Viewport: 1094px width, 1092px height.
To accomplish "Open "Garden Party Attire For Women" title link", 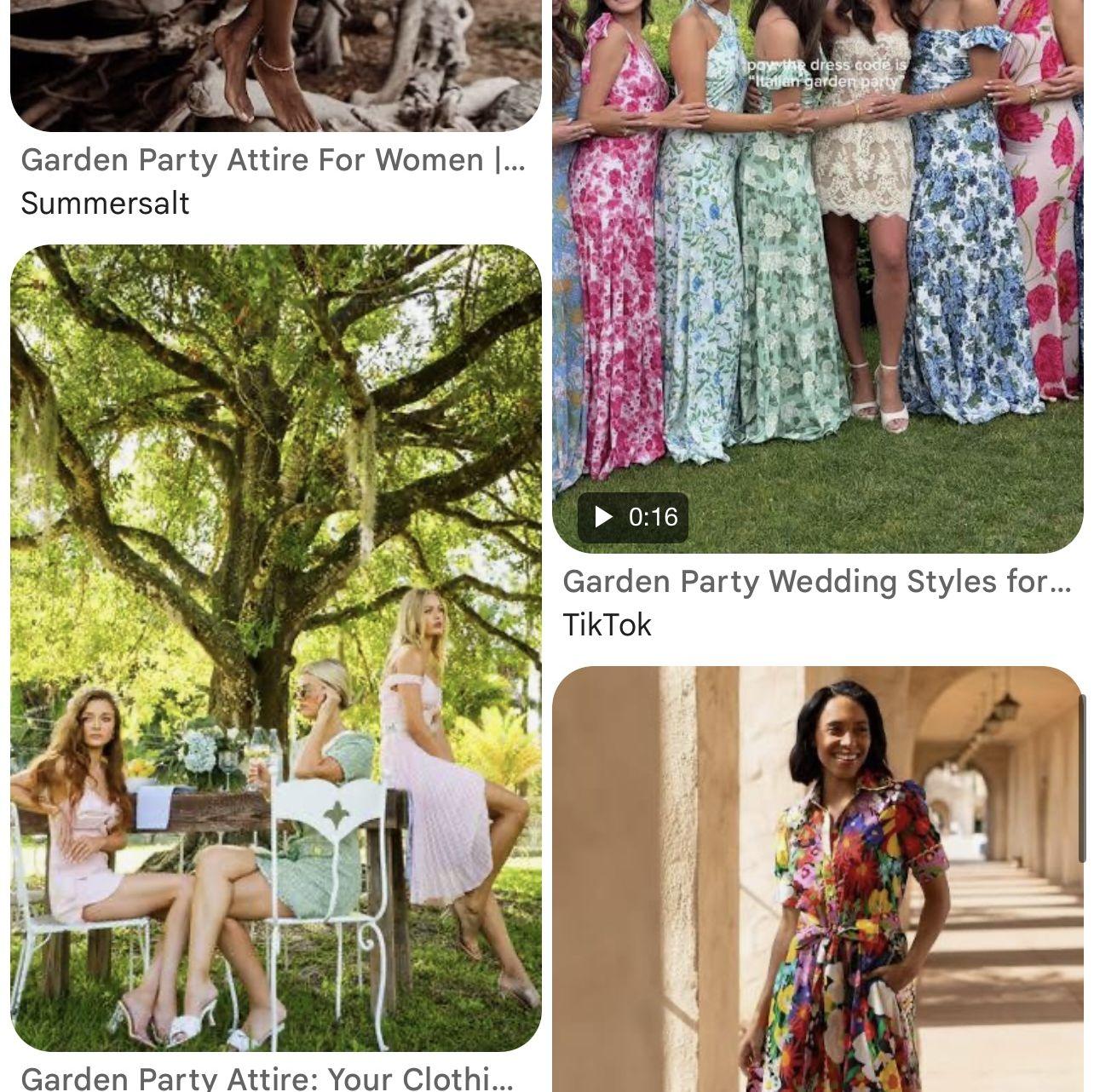I will pyautogui.click(x=273, y=160).
